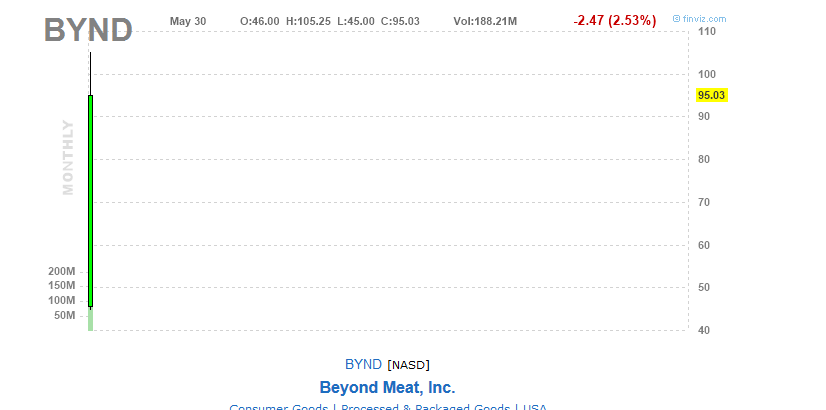Open the Consumer Goods sector link
This screenshot has width=826, height=410.
point(279,407)
